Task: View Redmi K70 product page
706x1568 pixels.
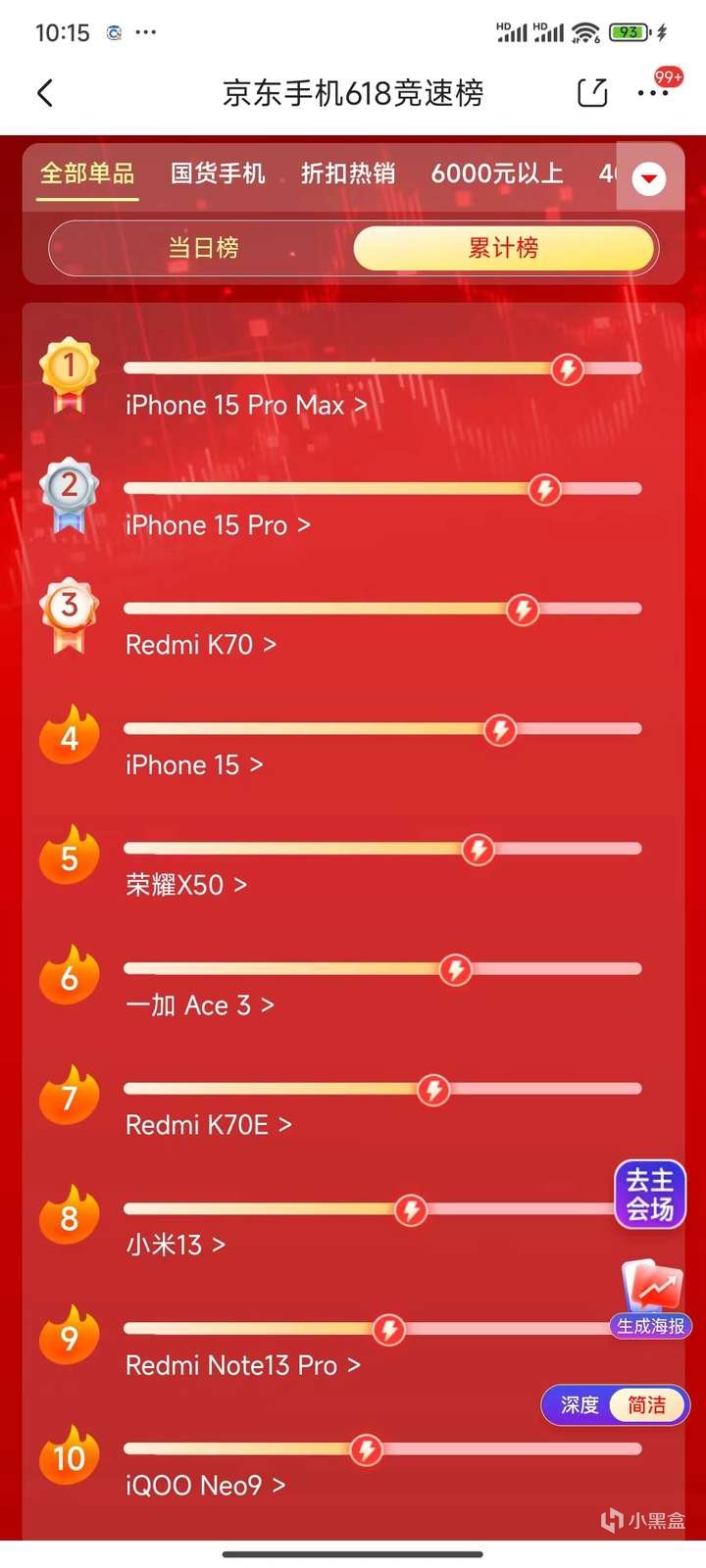Action: click(x=201, y=645)
